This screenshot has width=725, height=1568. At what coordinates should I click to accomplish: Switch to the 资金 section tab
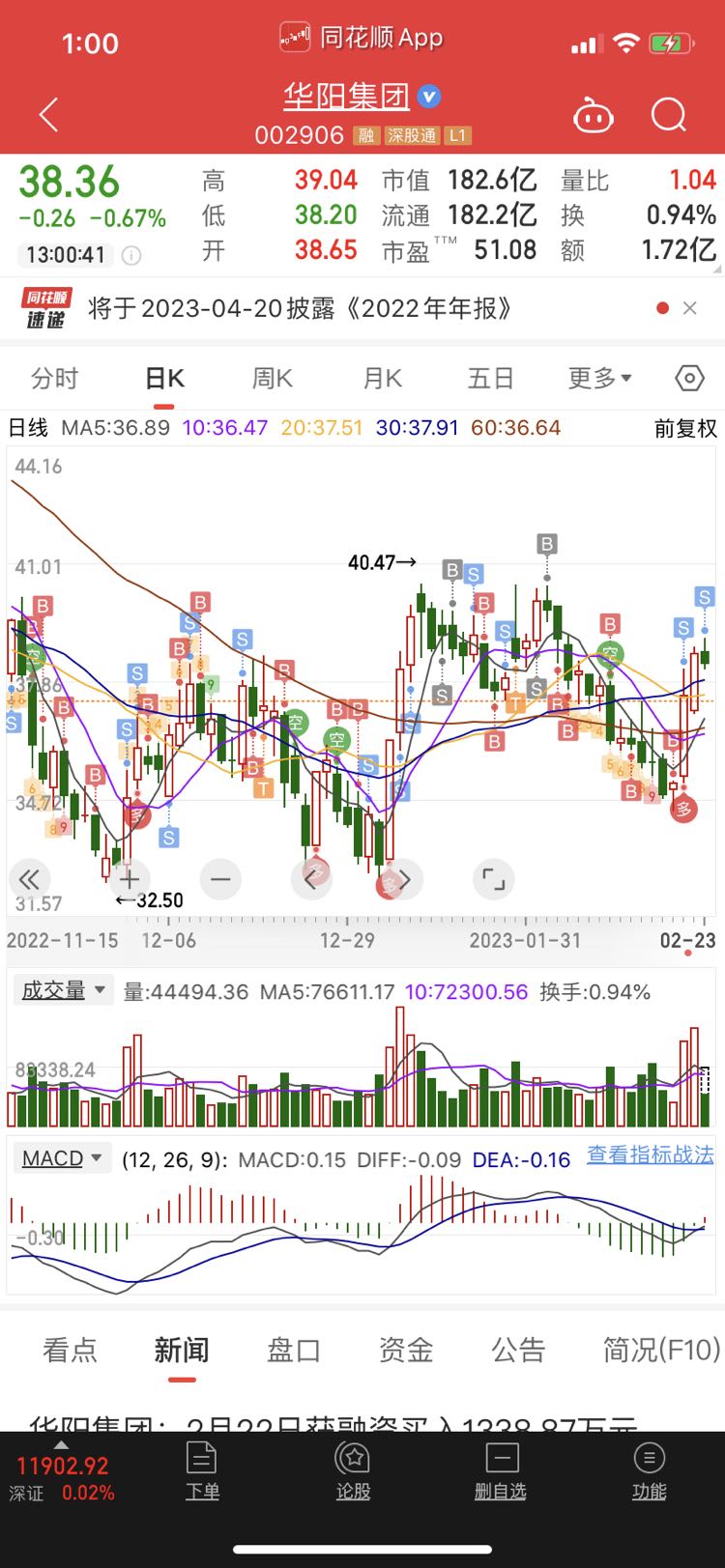405,1350
